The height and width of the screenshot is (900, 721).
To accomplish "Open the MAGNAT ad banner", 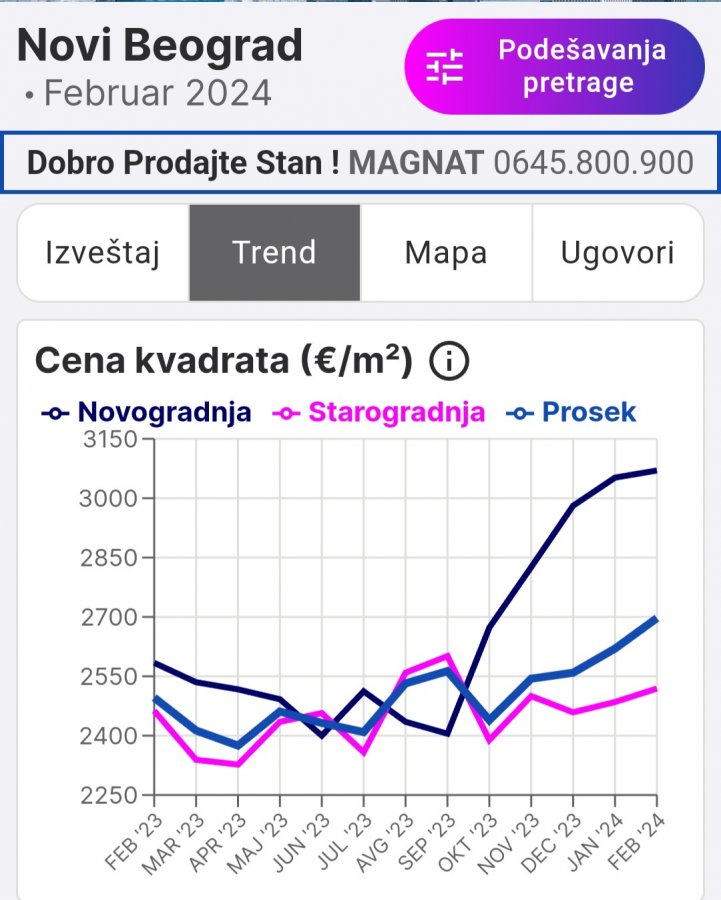I will (360, 162).
